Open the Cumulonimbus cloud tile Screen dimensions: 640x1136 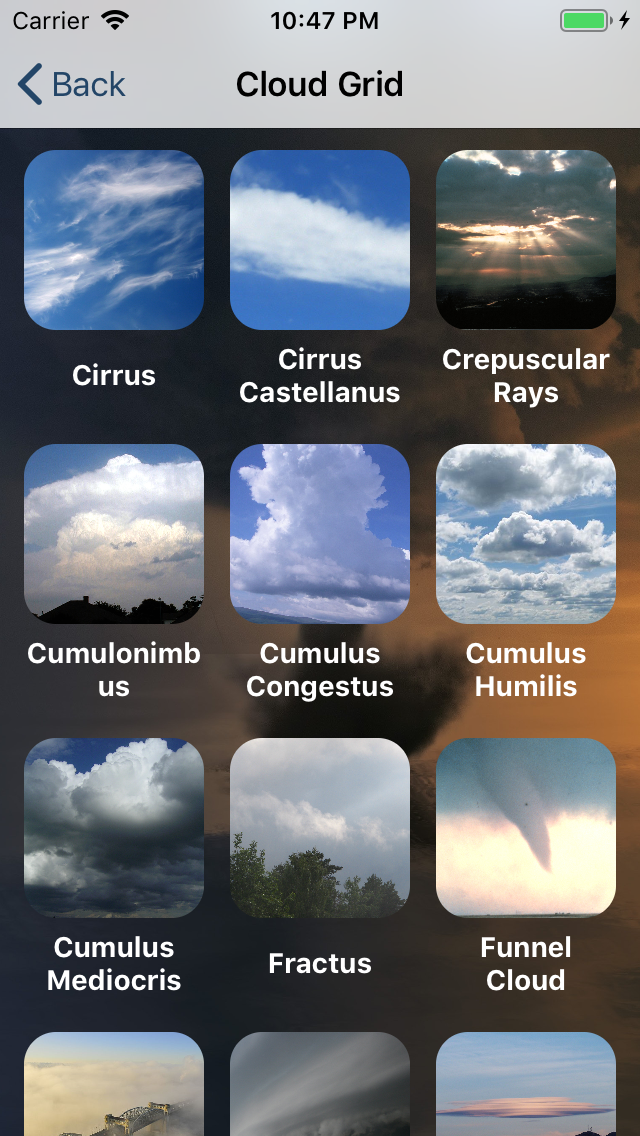tap(114, 534)
